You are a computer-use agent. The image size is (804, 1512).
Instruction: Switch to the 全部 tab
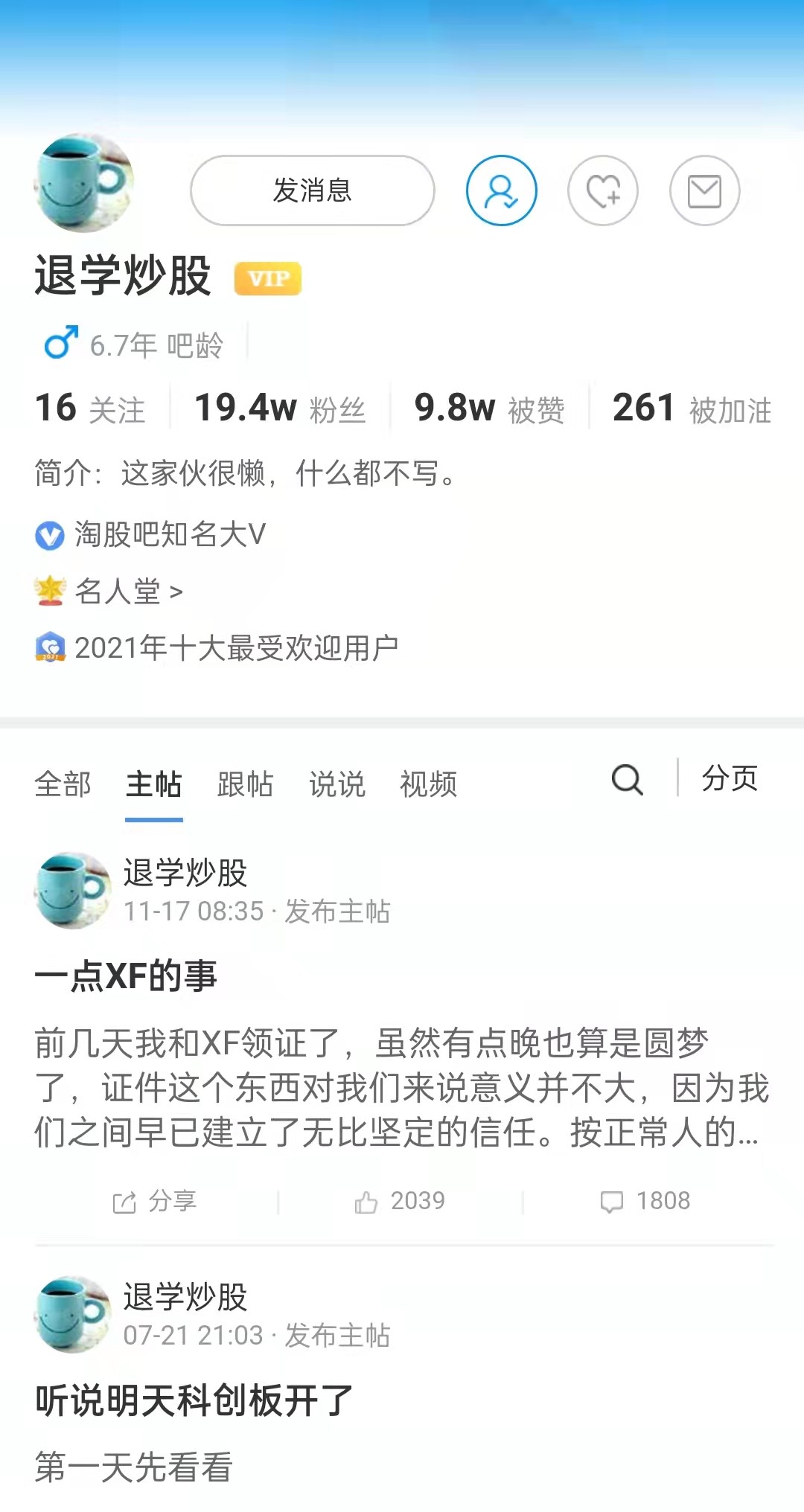point(63,784)
